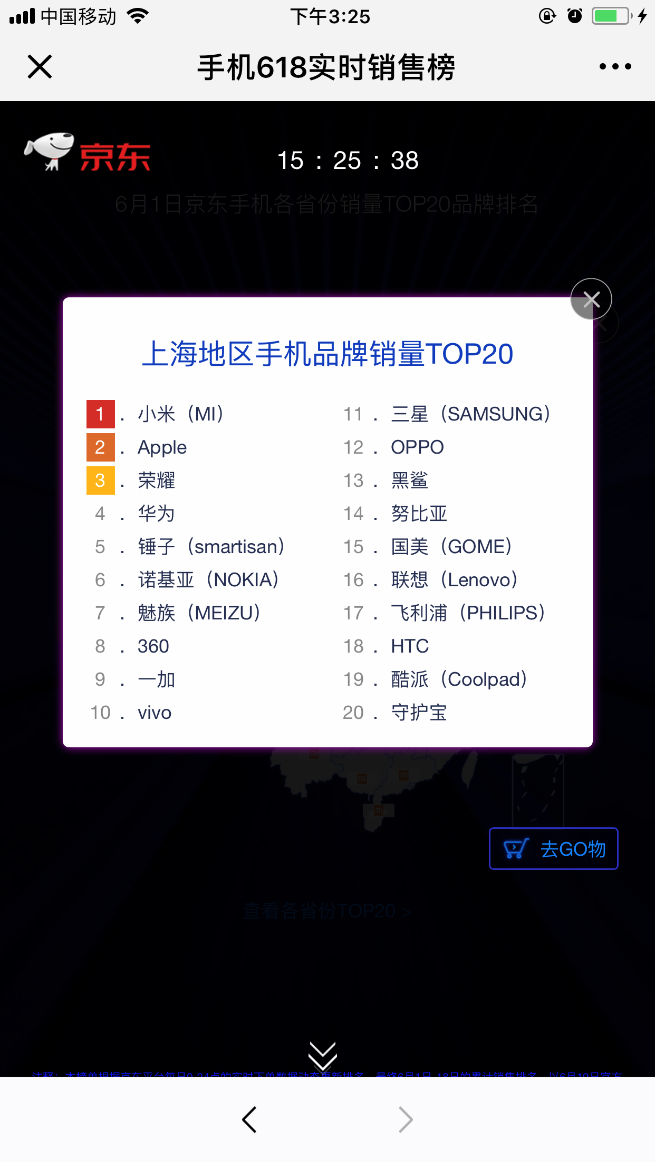Tap the 去GO物 shopping button
The width and height of the screenshot is (655, 1162).
pyautogui.click(x=554, y=849)
